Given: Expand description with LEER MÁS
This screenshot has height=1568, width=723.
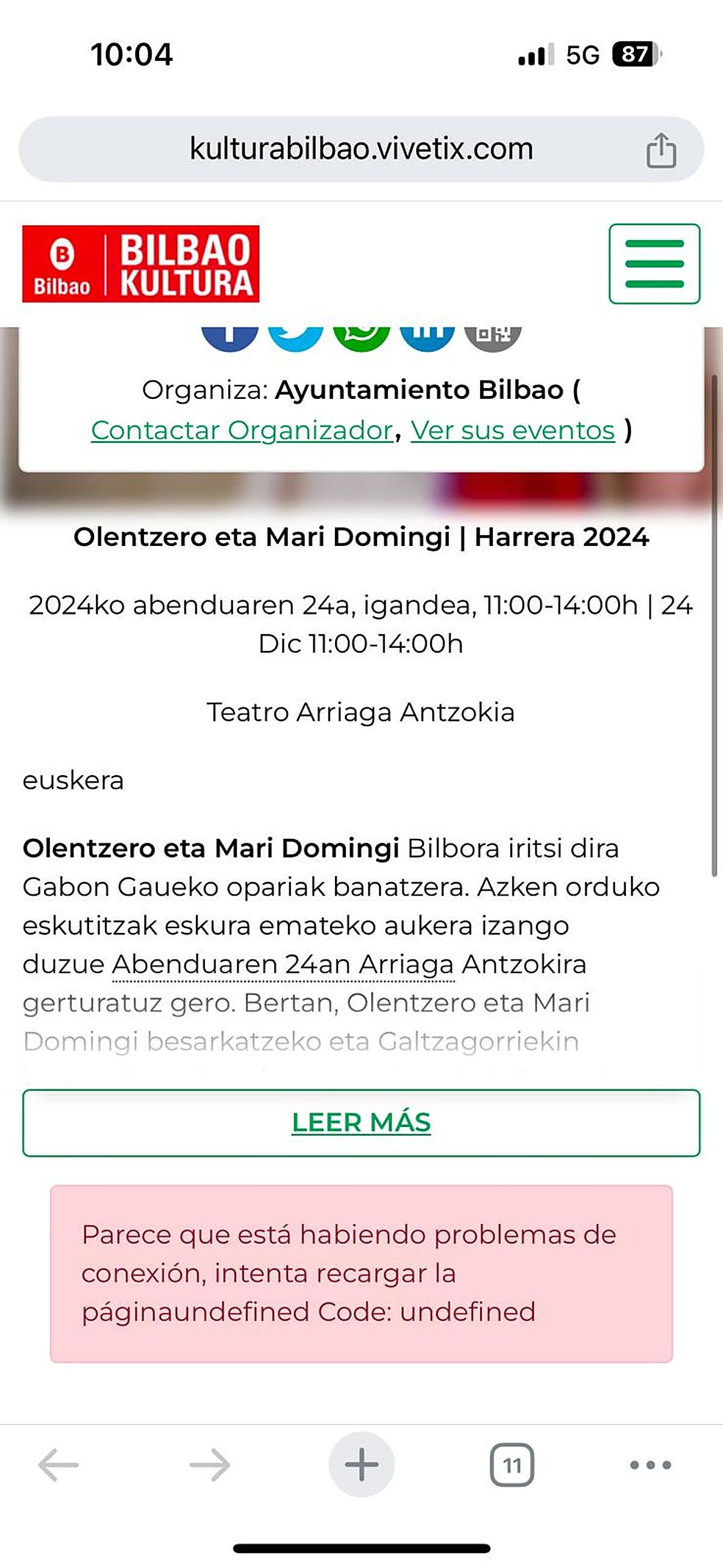Looking at the screenshot, I should (x=361, y=1123).
